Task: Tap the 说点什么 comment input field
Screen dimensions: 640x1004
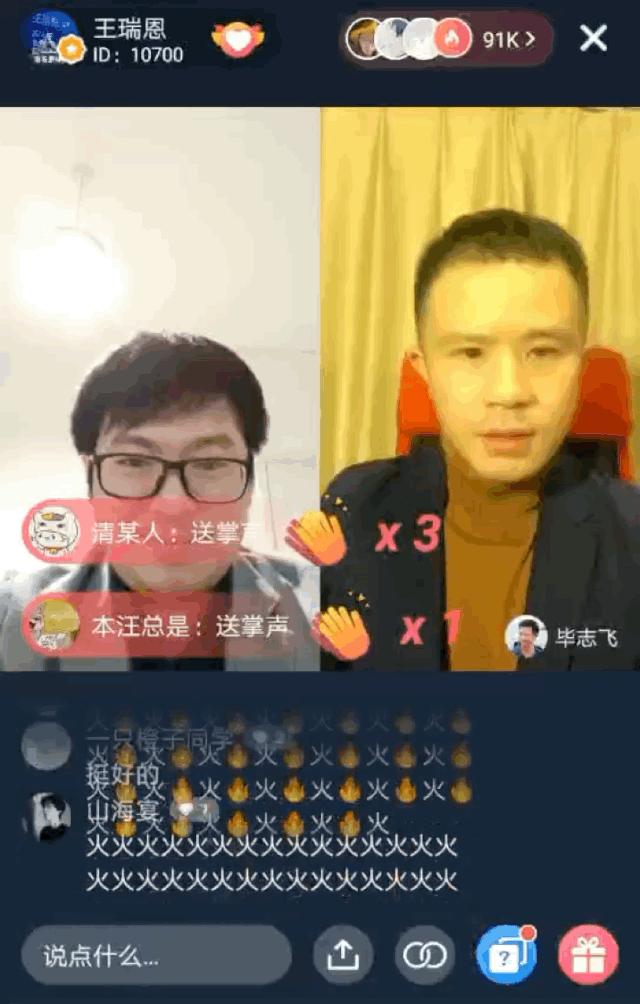Action: [155, 955]
